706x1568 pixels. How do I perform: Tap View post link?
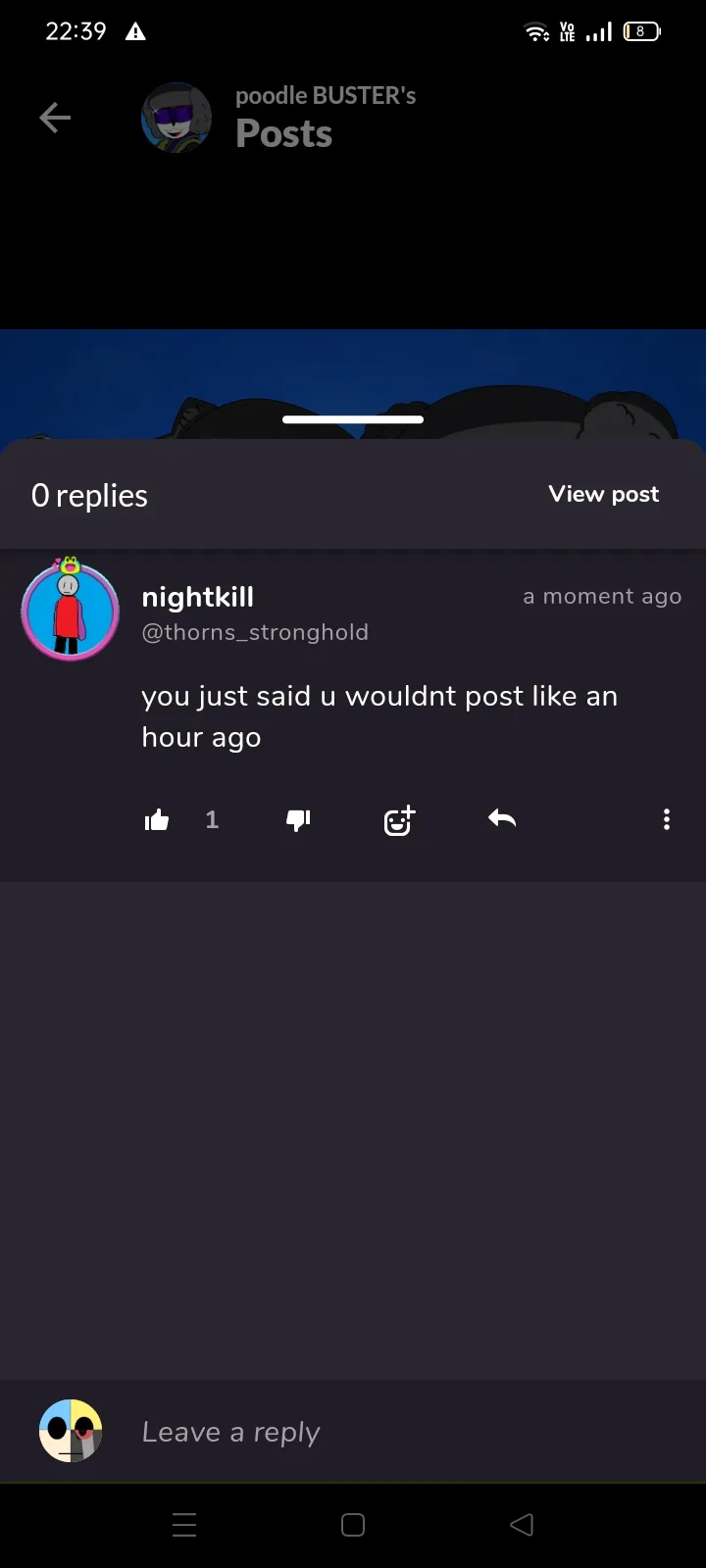(x=603, y=494)
